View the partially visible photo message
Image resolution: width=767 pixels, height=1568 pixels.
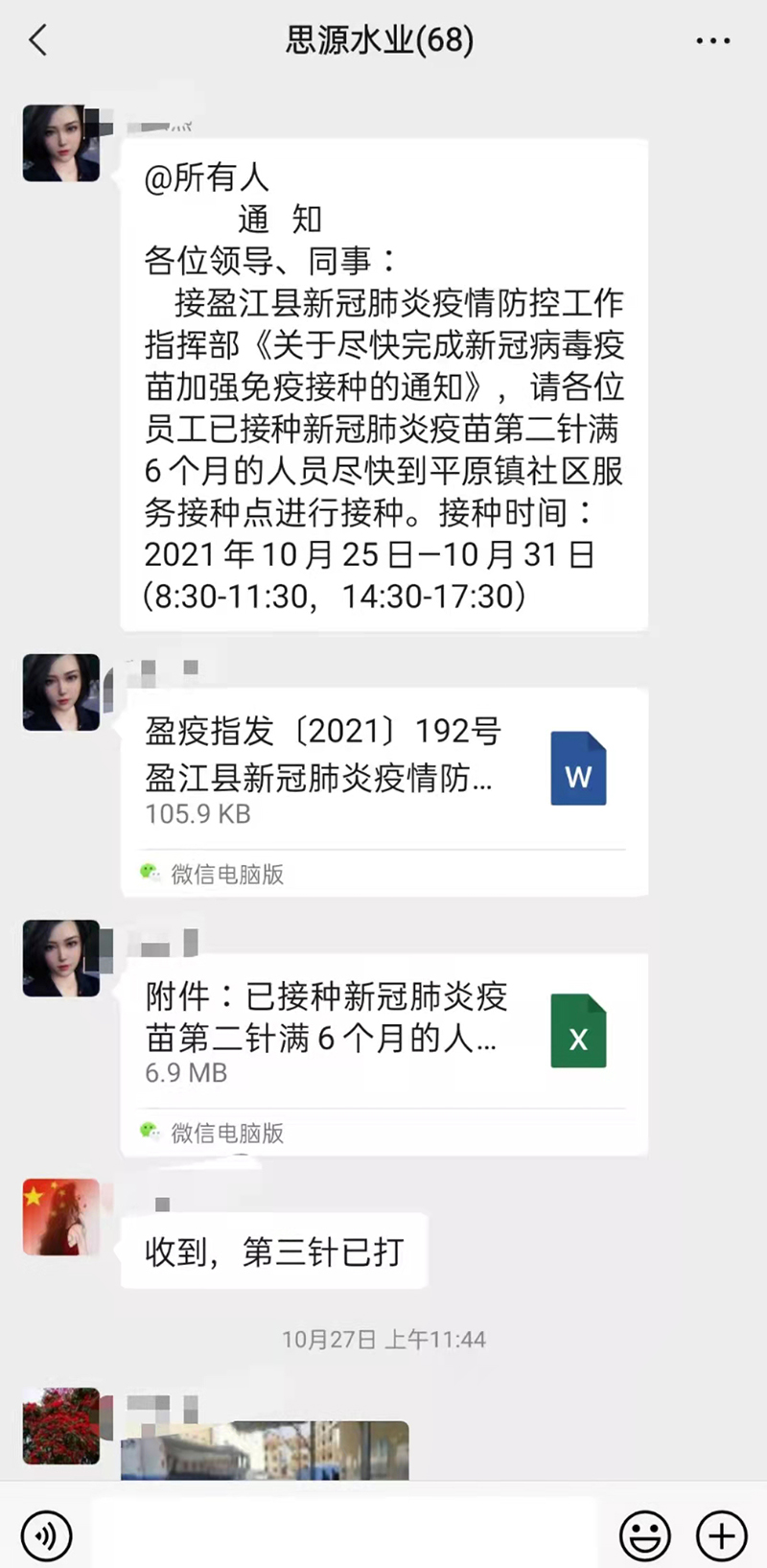(265, 1450)
